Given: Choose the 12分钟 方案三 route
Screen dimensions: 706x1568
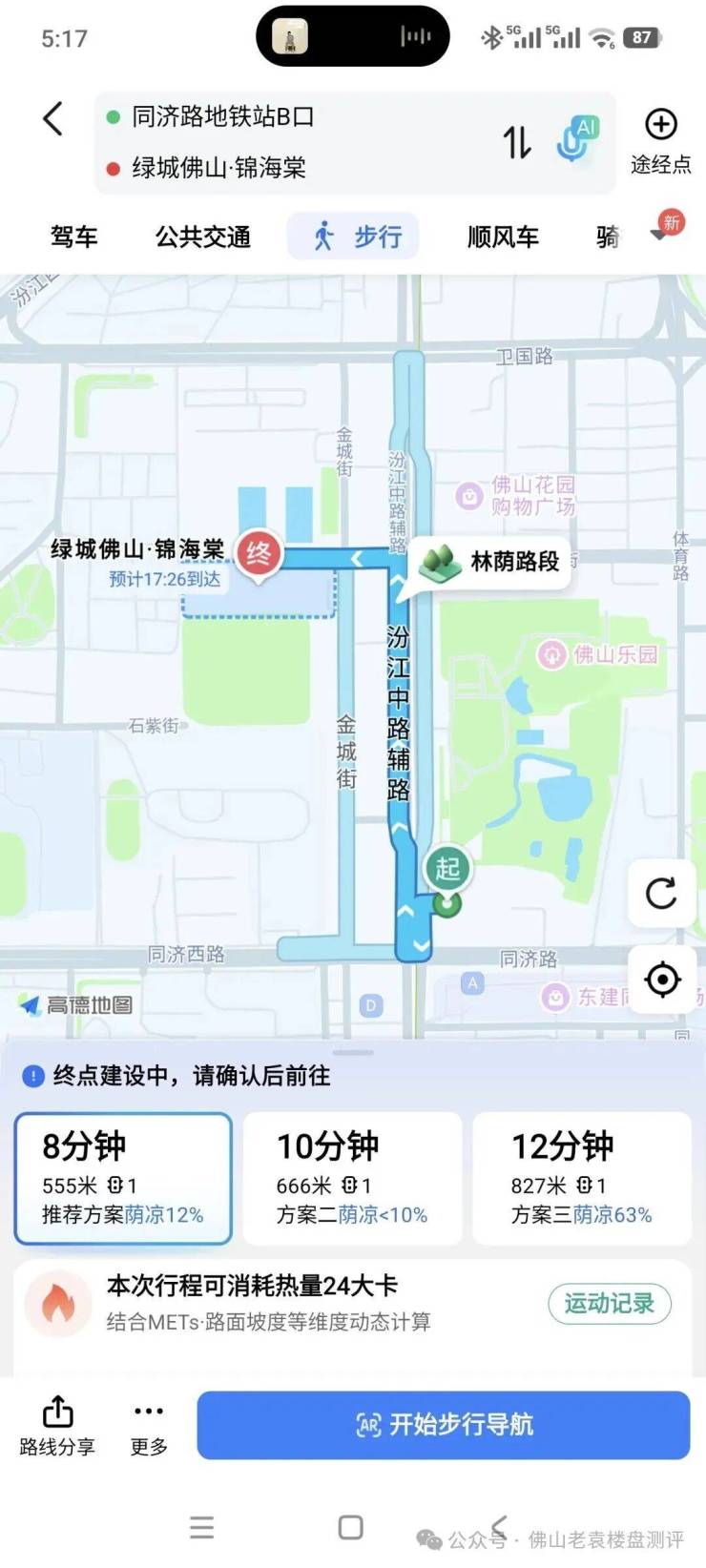Looking at the screenshot, I should click(582, 1179).
